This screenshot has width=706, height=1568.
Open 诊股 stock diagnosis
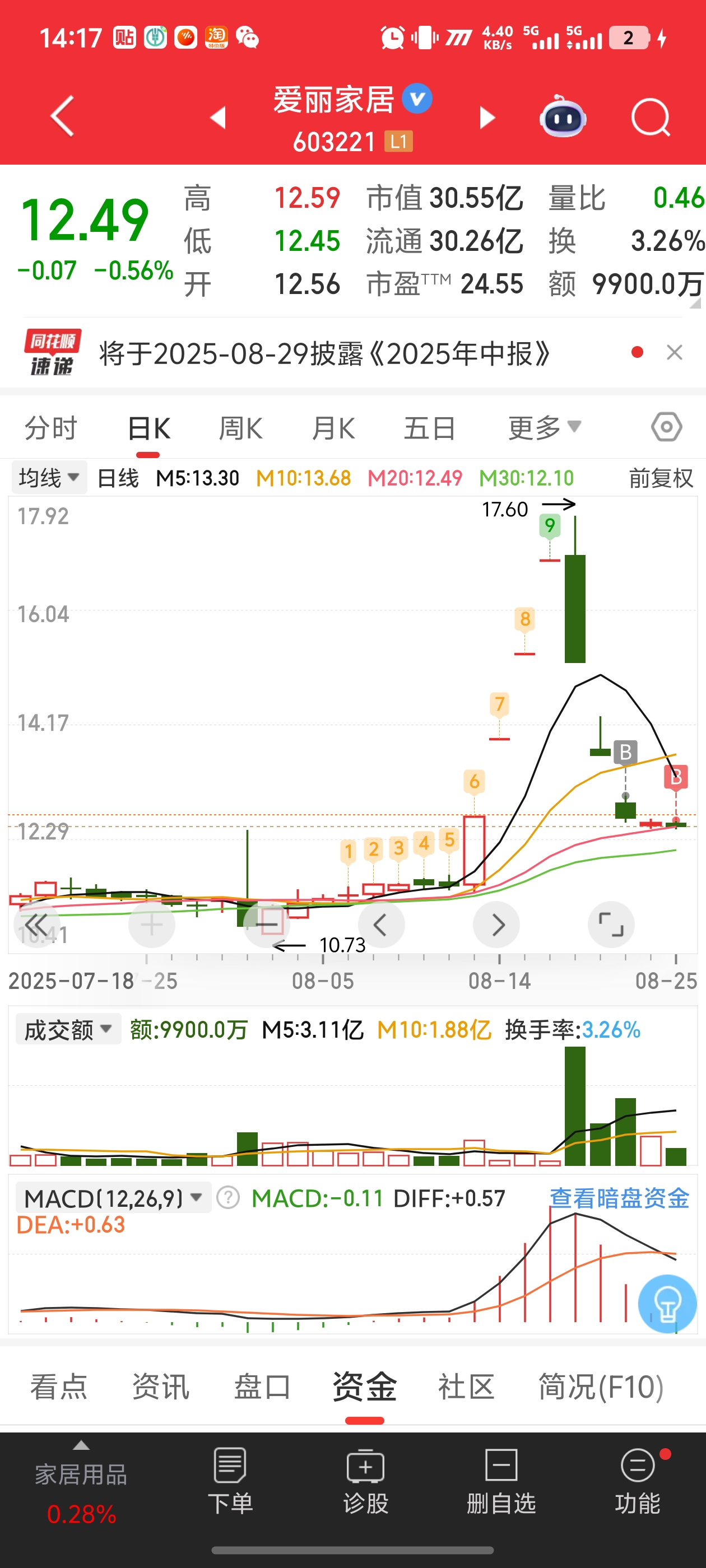(x=365, y=1482)
